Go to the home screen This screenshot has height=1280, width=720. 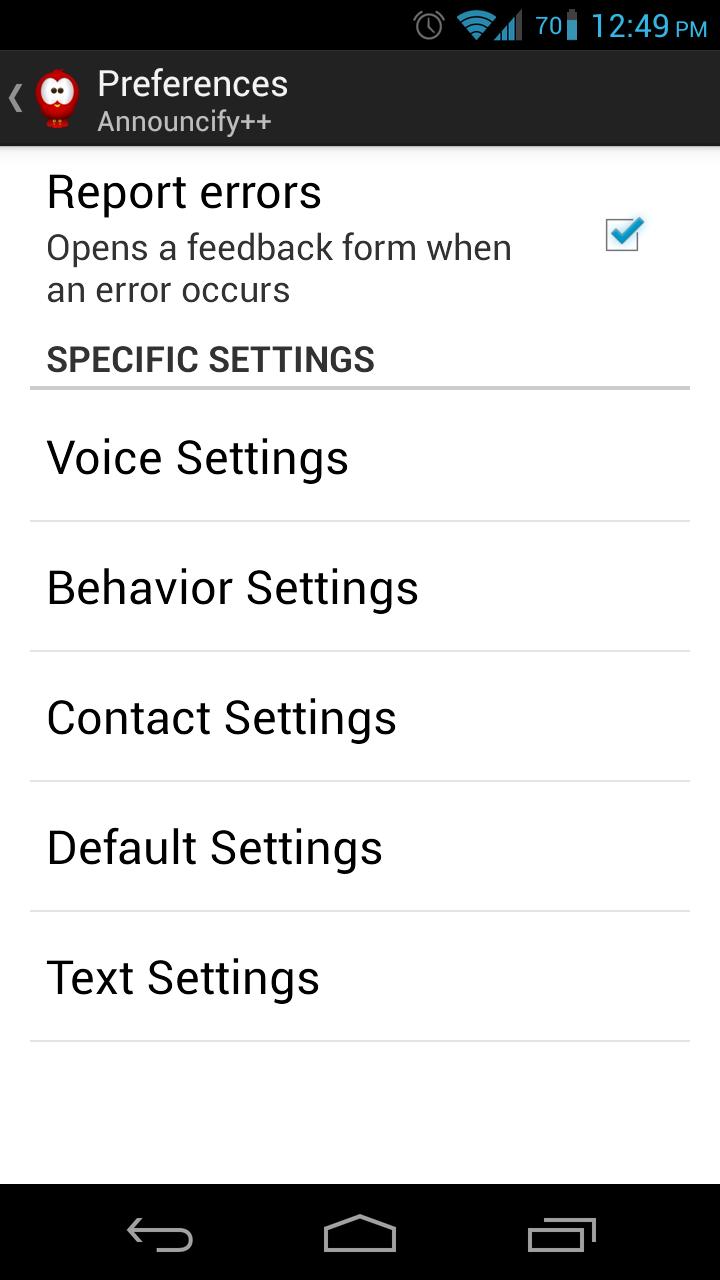360,1235
